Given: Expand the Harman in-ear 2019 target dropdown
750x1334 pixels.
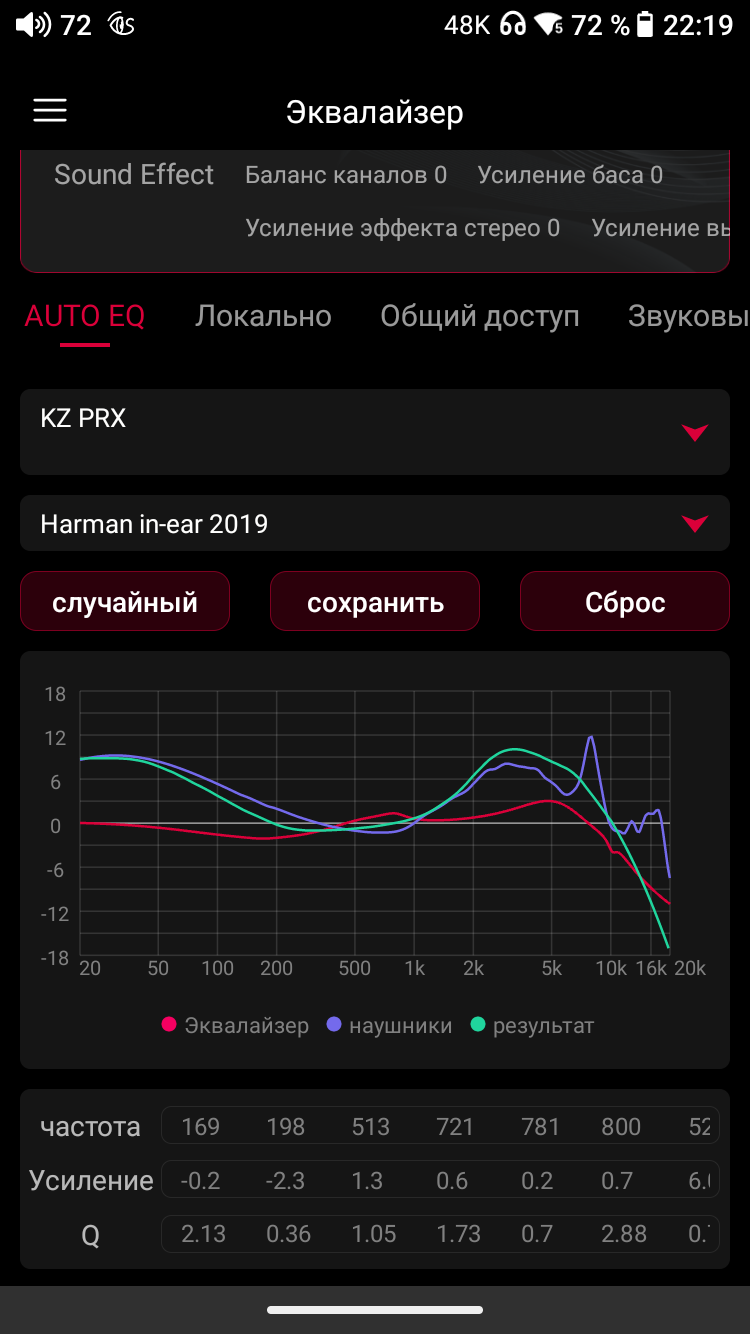Looking at the screenshot, I should click(x=375, y=523).
